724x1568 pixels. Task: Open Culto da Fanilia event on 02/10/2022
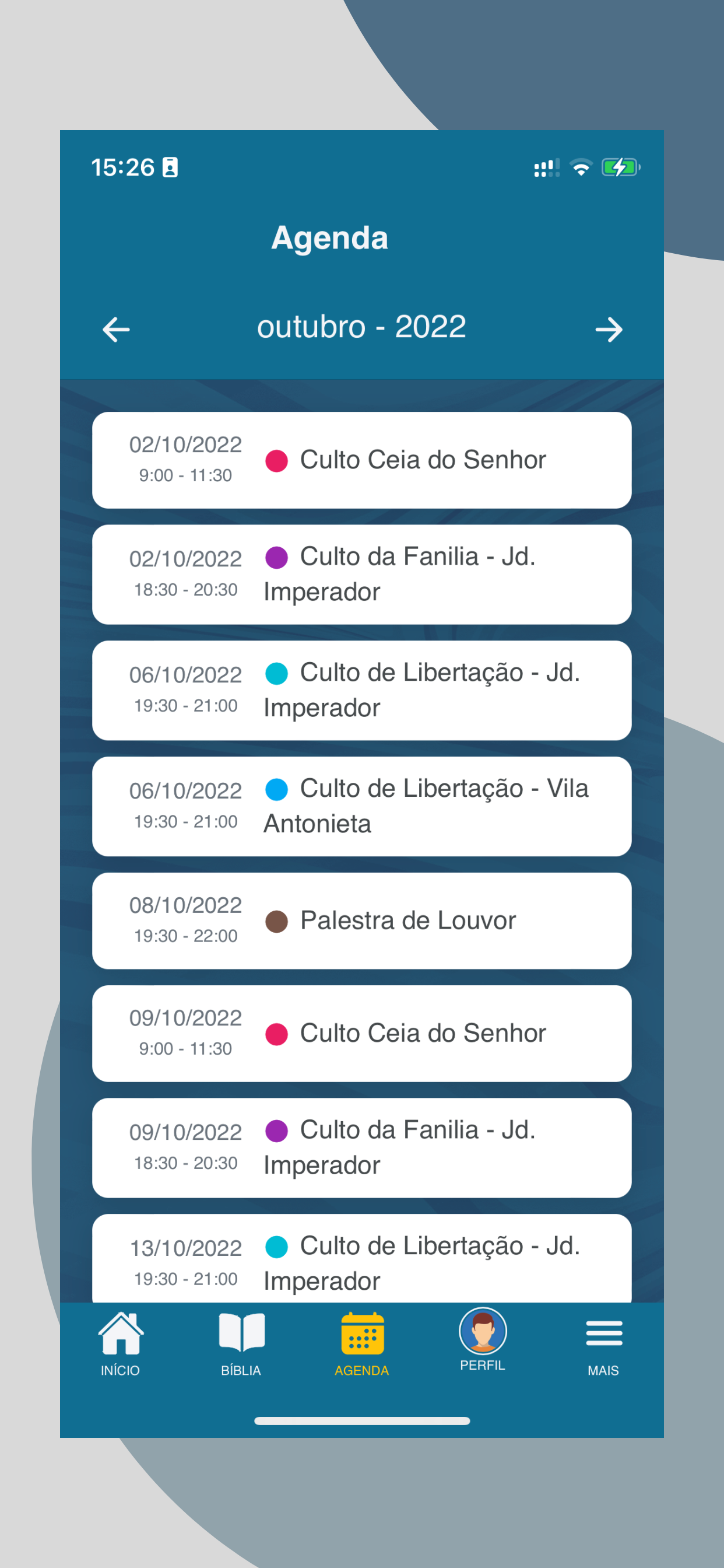point(361,575)
